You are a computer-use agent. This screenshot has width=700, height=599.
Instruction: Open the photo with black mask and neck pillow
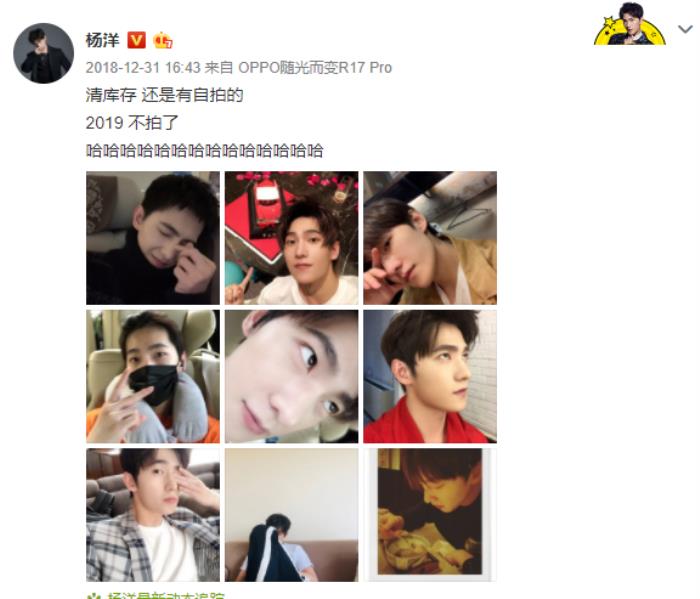pyautogui.click(x=152, y=376)
